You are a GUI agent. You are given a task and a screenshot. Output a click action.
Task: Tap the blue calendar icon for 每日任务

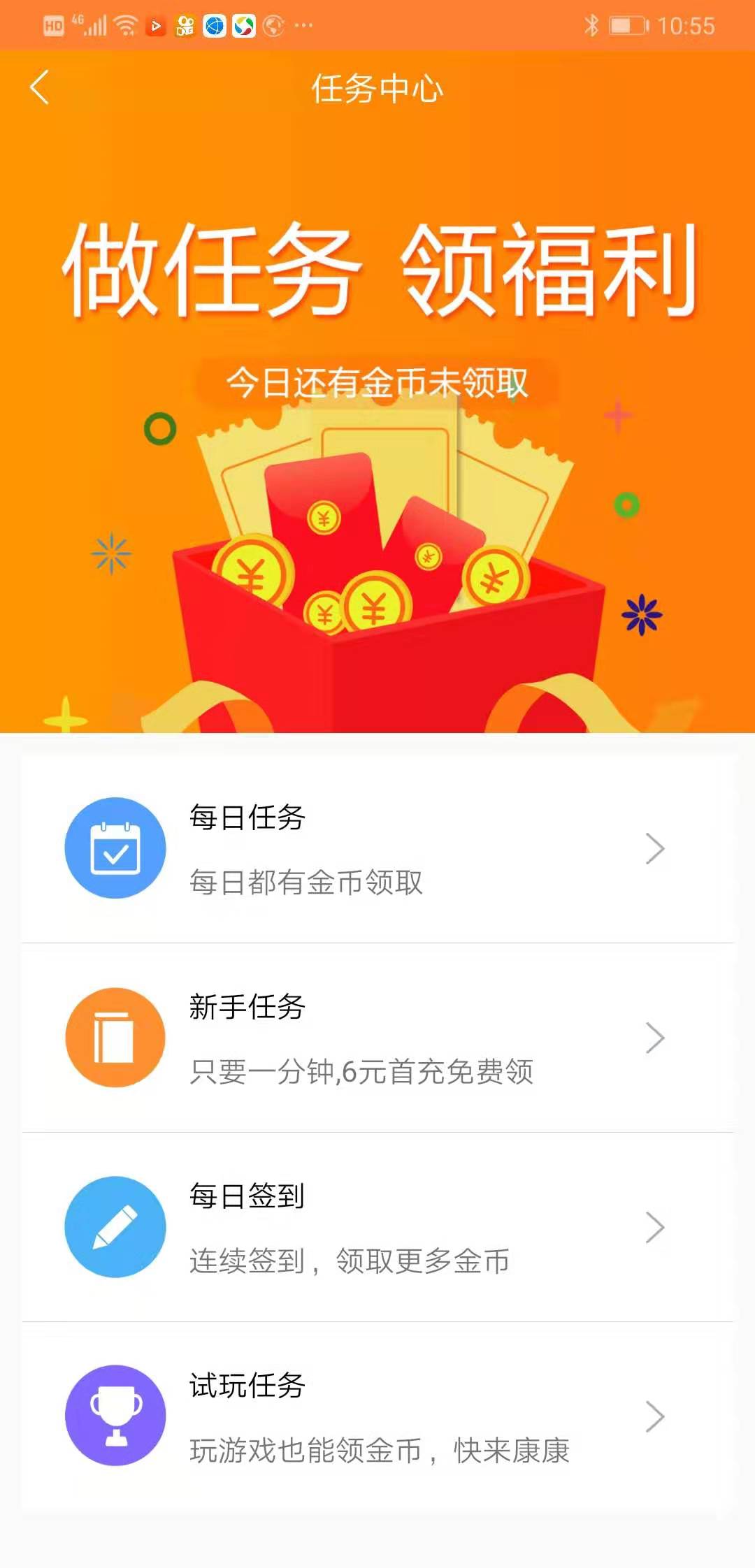point(116,848)
